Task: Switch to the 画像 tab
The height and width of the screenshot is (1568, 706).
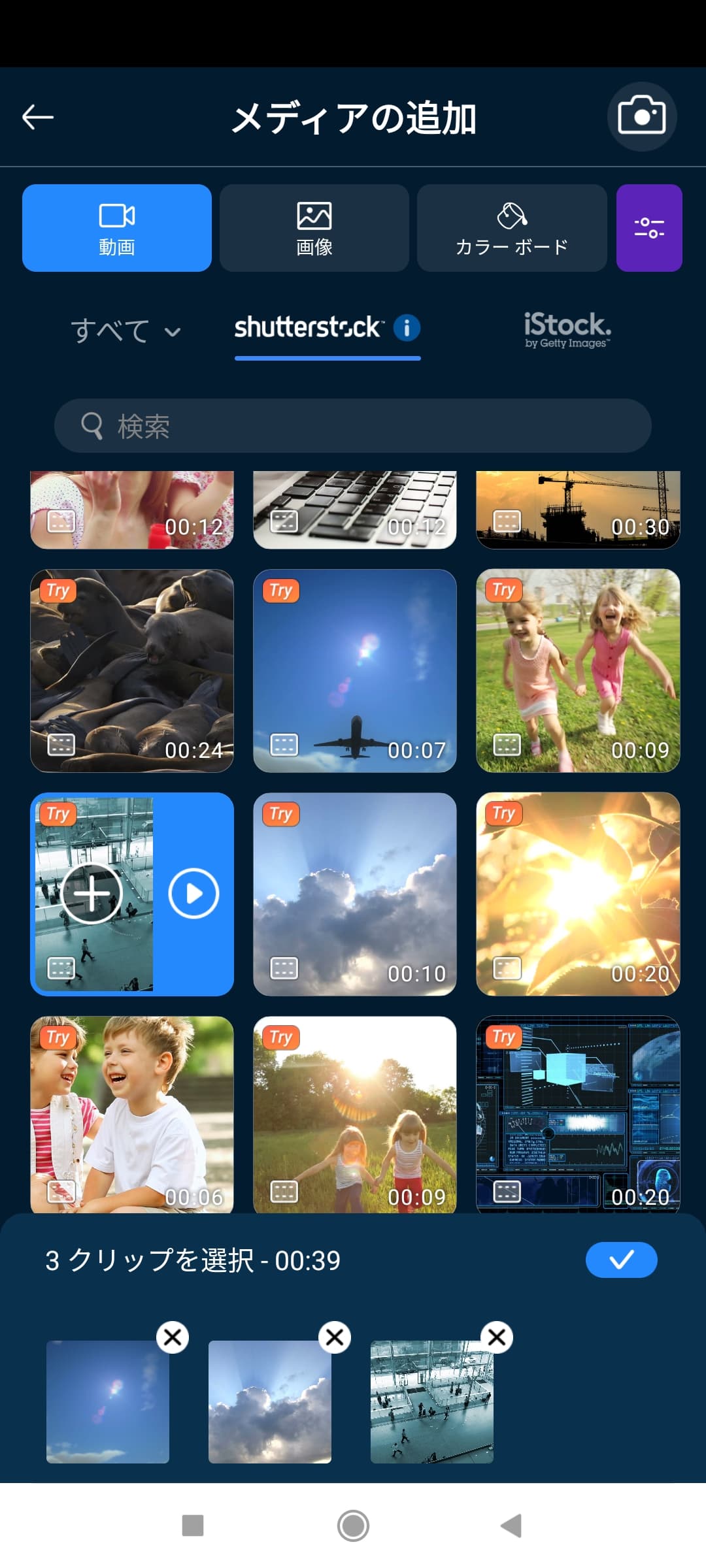Action: click(x=314, y=228)
